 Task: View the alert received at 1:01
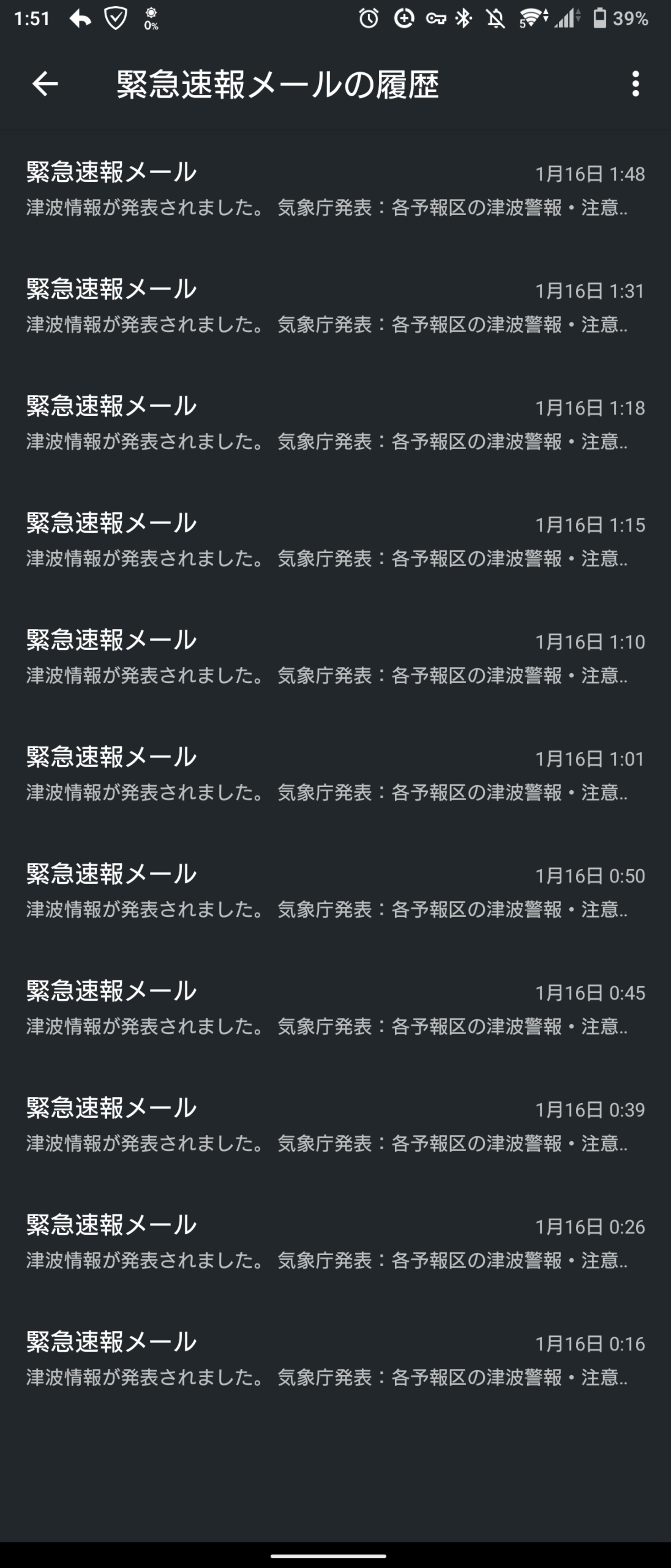[335, 774]
